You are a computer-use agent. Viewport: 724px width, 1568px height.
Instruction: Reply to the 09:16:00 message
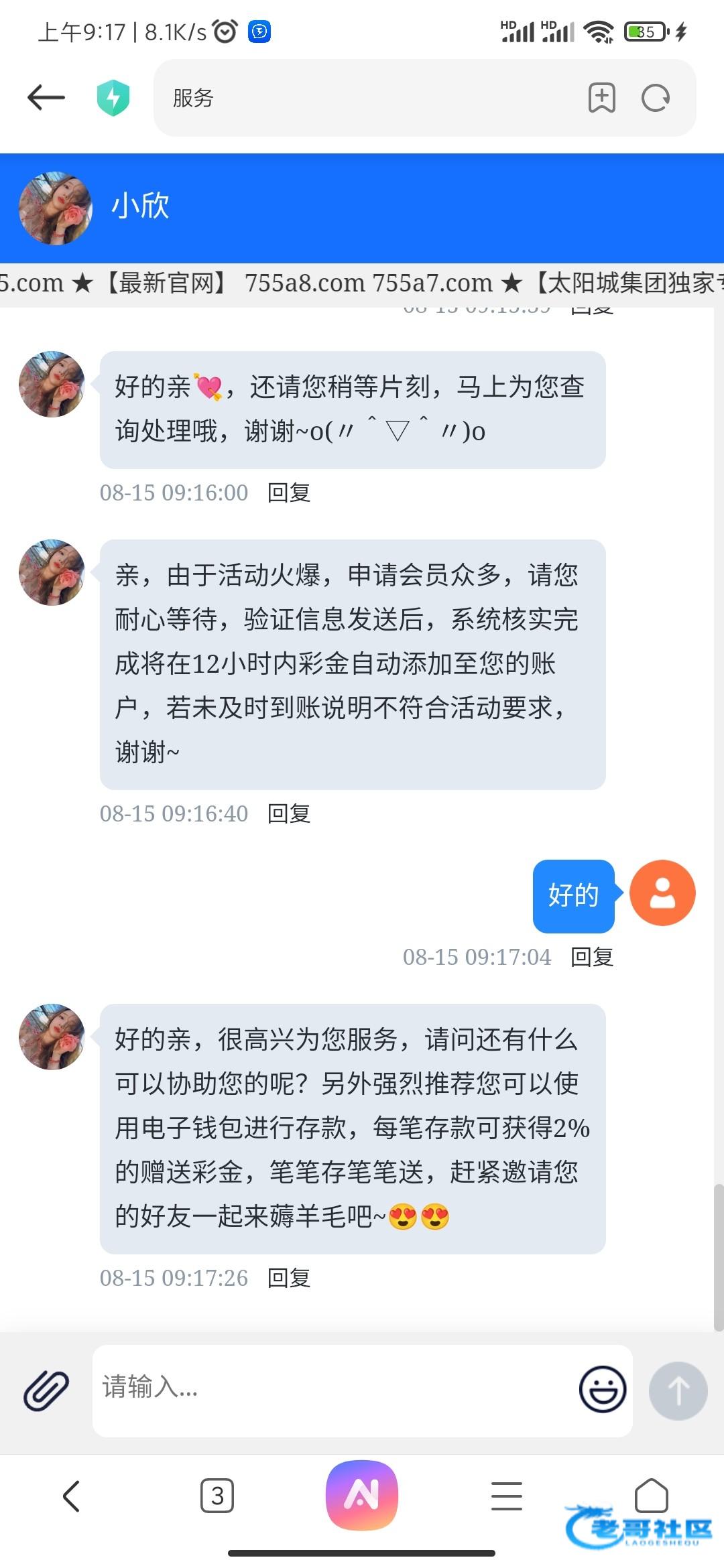pyautogui.click(x=289, y=493)
